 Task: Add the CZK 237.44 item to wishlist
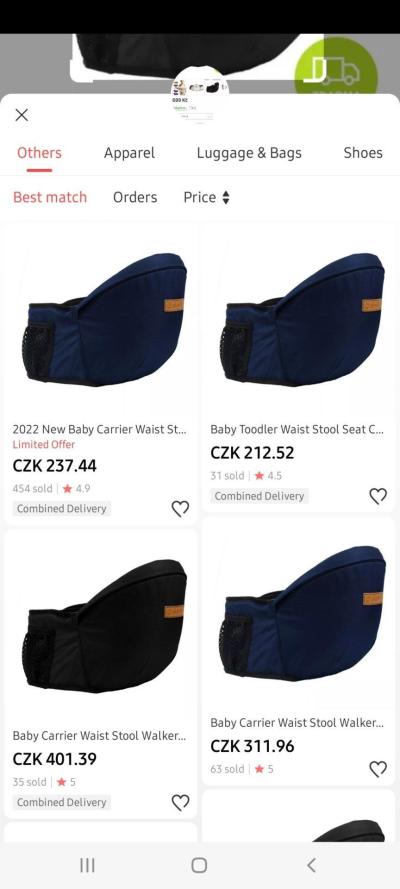pyautogui.click(x=180, y=509)
